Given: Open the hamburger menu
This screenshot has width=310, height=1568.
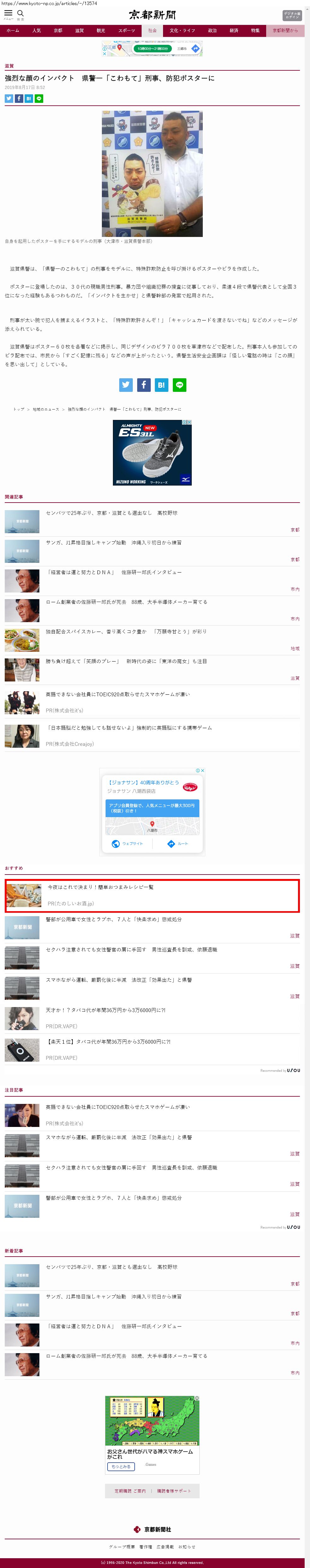Looking at the screenshot, I should [x=9, y=14].
